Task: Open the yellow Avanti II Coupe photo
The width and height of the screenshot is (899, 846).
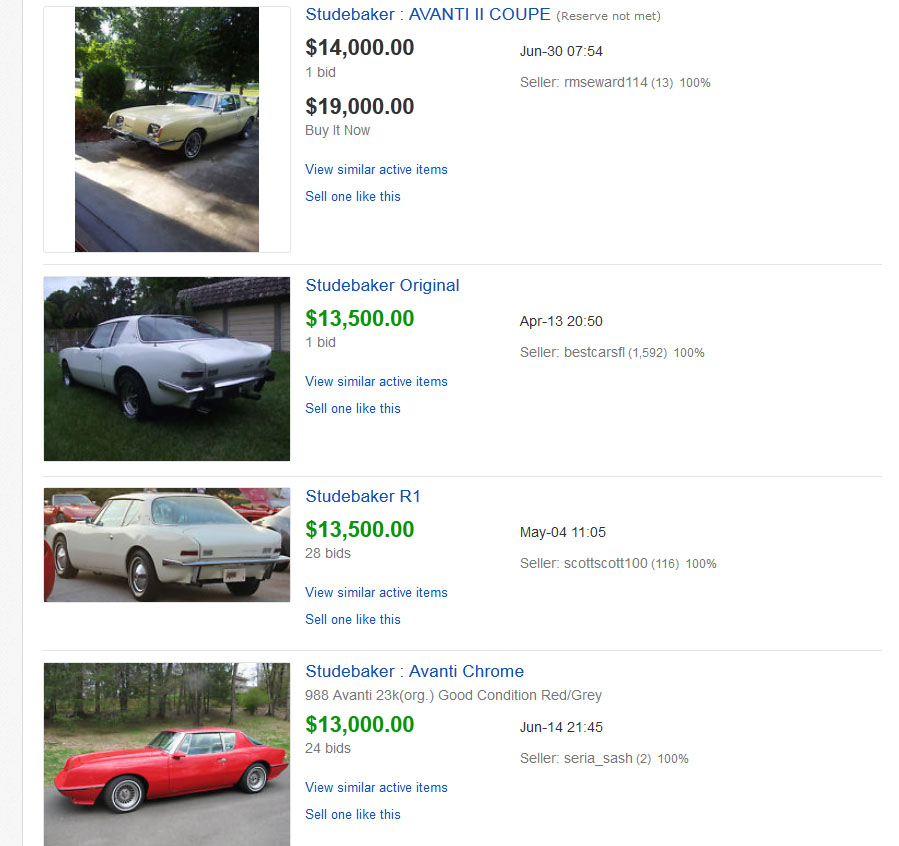Action: (167, 129)
